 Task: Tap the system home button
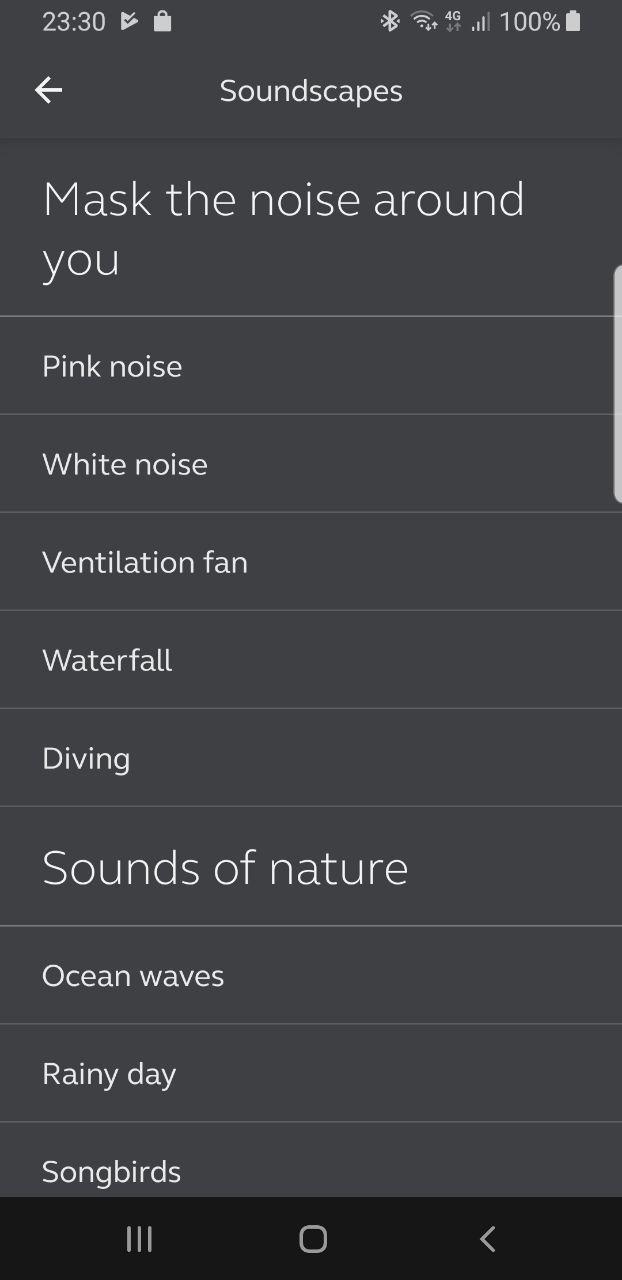(313, 1239)
